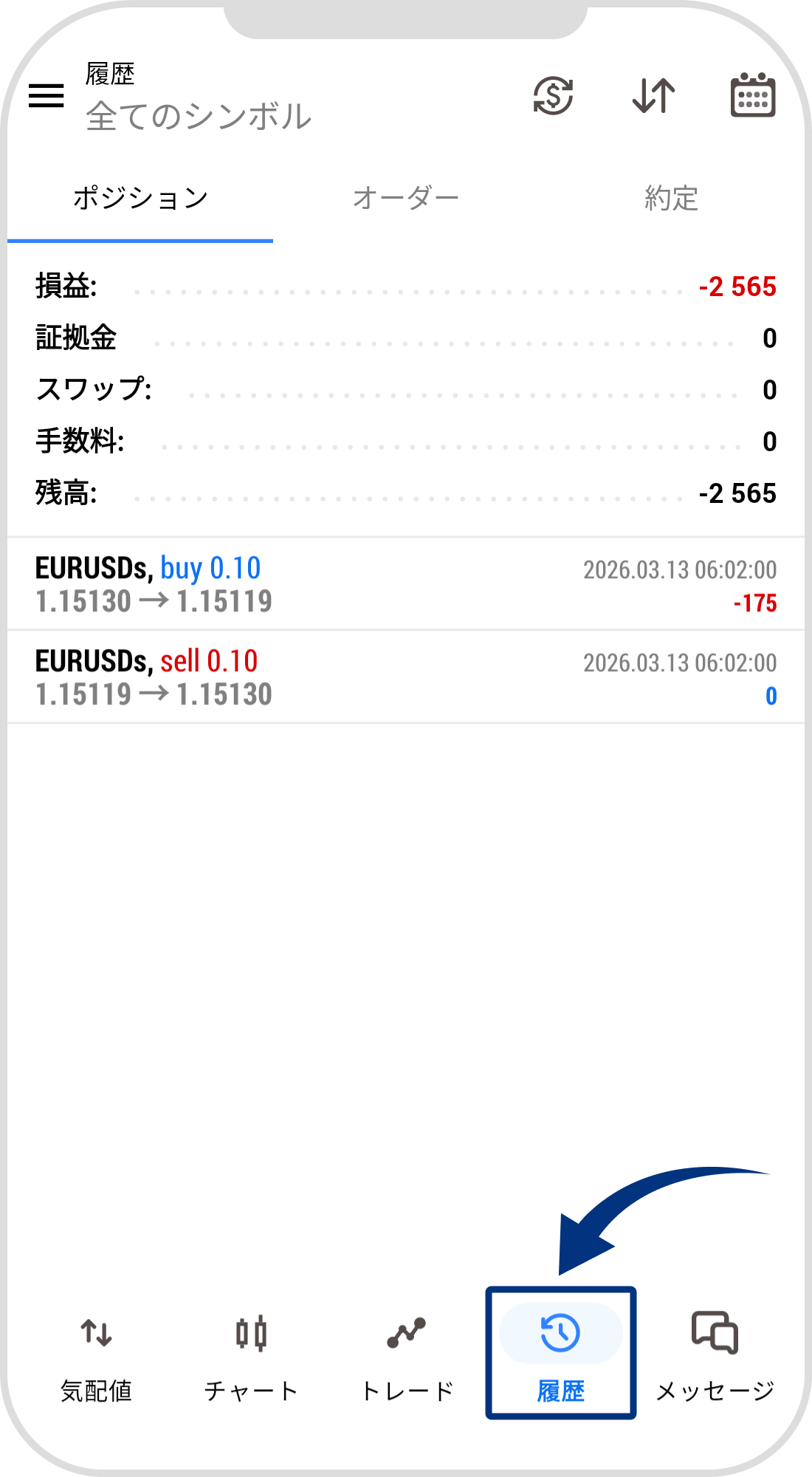Switch to the オーダー tab
812x1477 pixels.
point(407,197)
